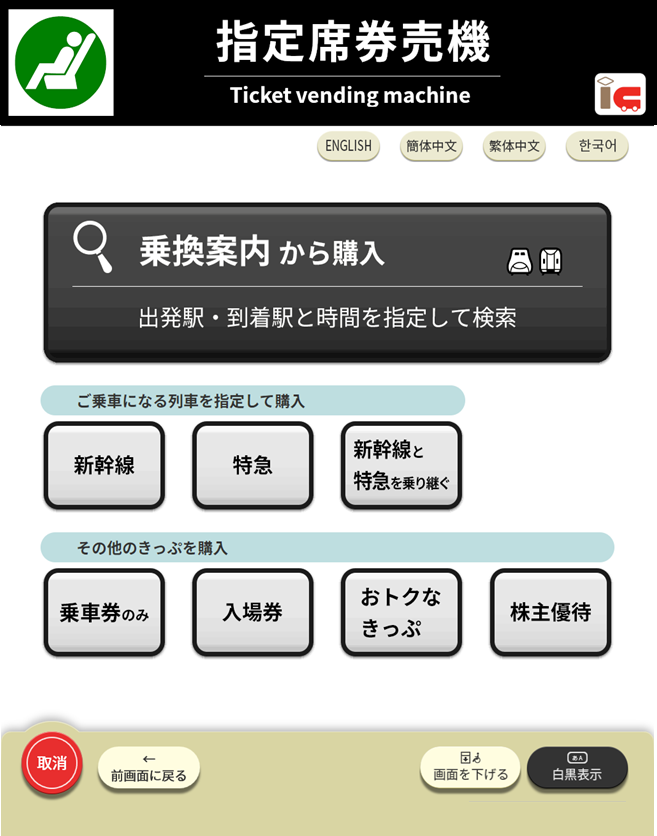Select 入場券 platform ticket
The image size is (657, 836).
point(252,612)
